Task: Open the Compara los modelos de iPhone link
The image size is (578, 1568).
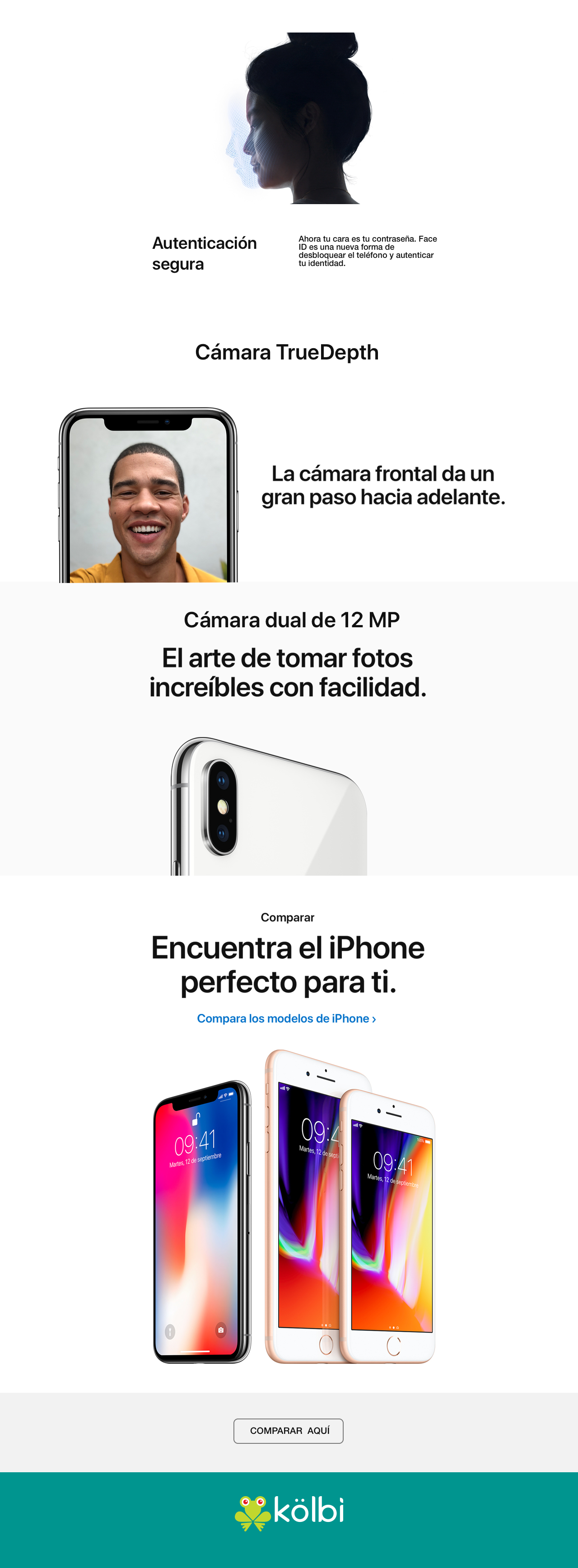Action: point(286,1018)
